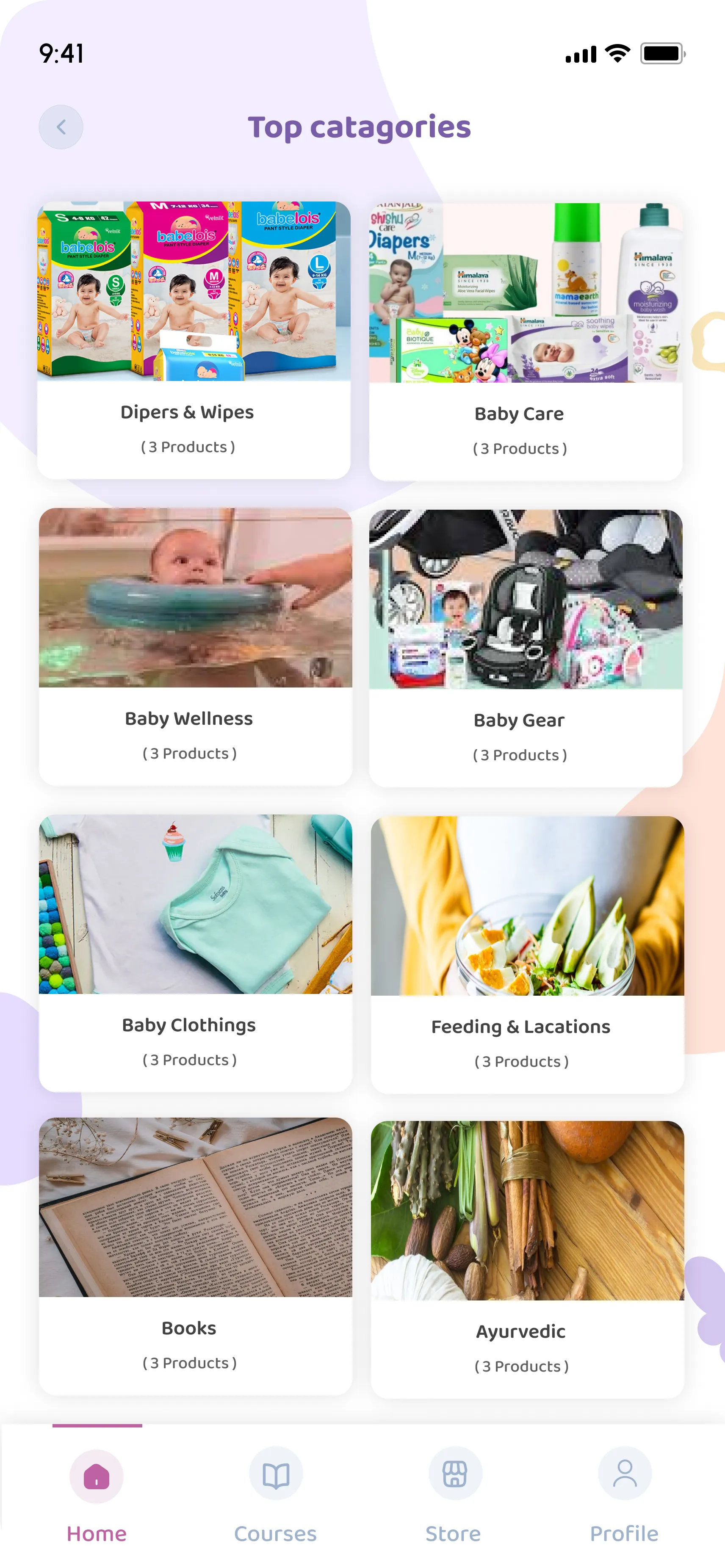Browse Feeding & Lacations products
The width and height of the screenshot is (725, 1568).
coord(527,955)
